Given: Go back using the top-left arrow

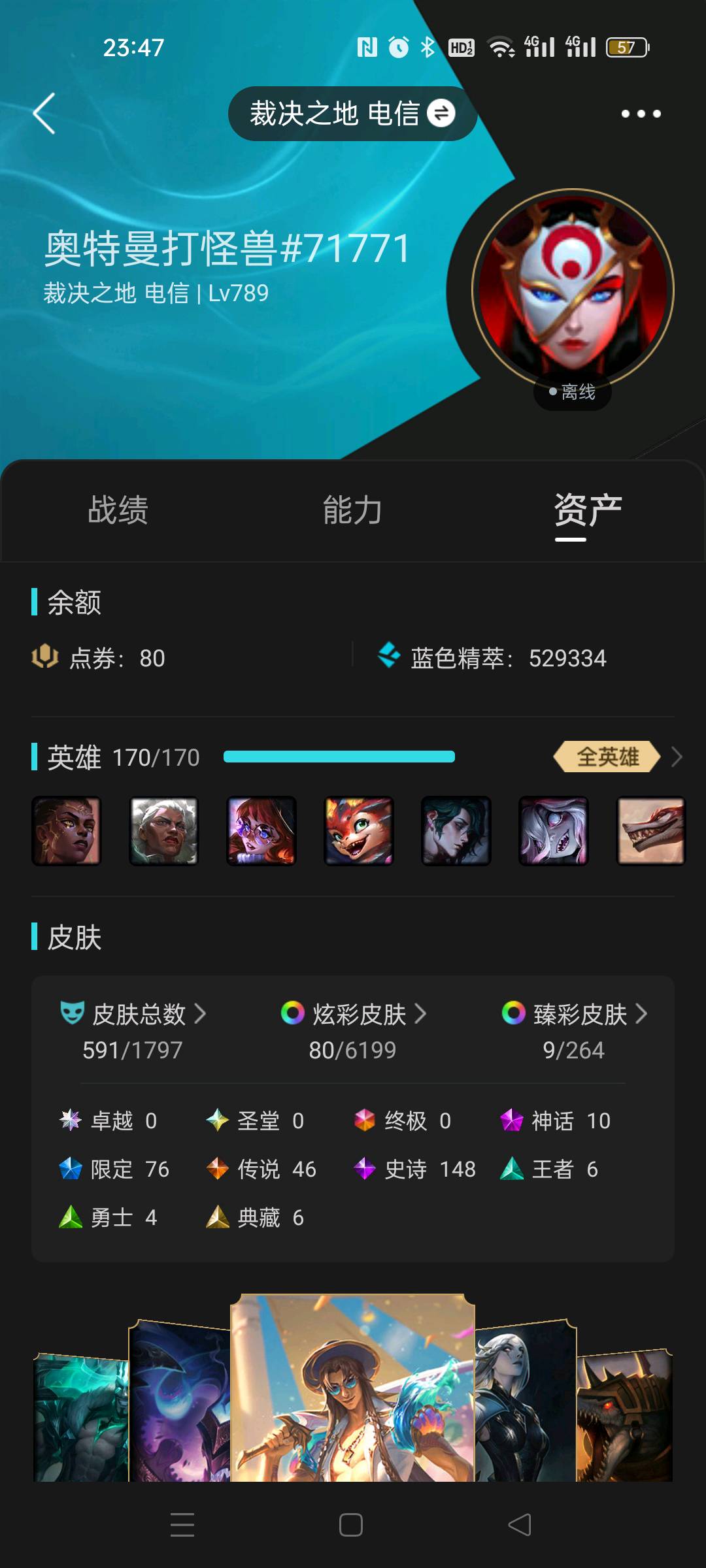Looking at the screenshot, I should [44, 114].
